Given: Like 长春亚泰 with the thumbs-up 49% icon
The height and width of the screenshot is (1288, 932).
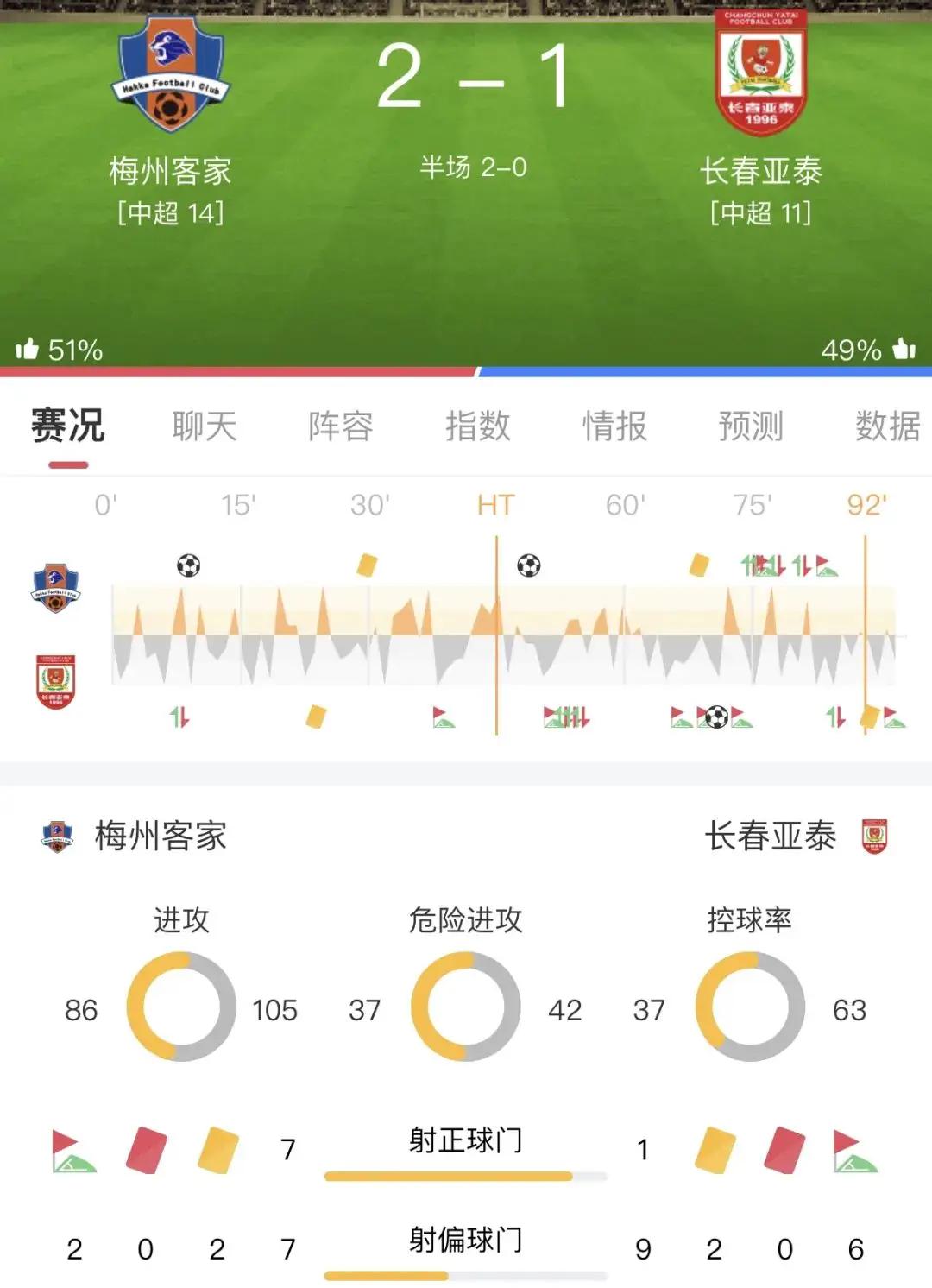Looking at the screenshot, I should pos(904,350).
